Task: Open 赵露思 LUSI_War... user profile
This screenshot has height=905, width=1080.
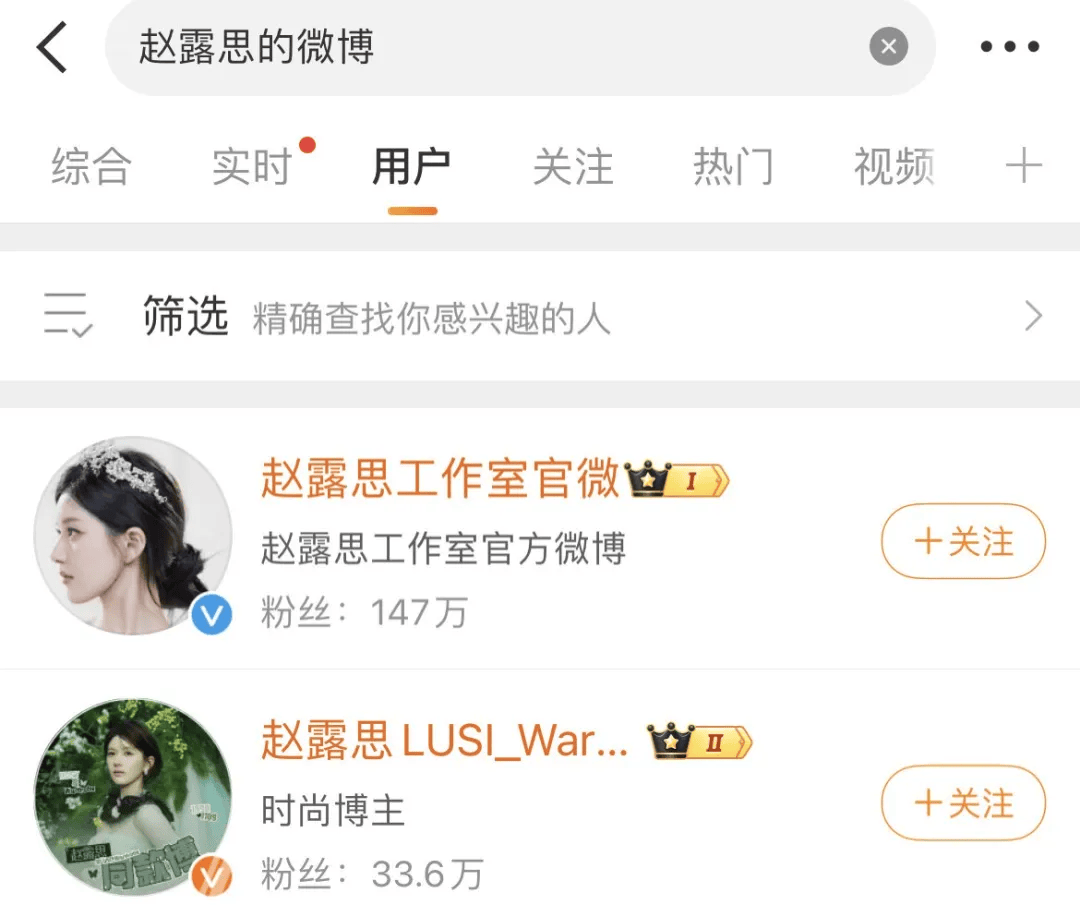Action: pyautogui.click(x=444, y=741)
